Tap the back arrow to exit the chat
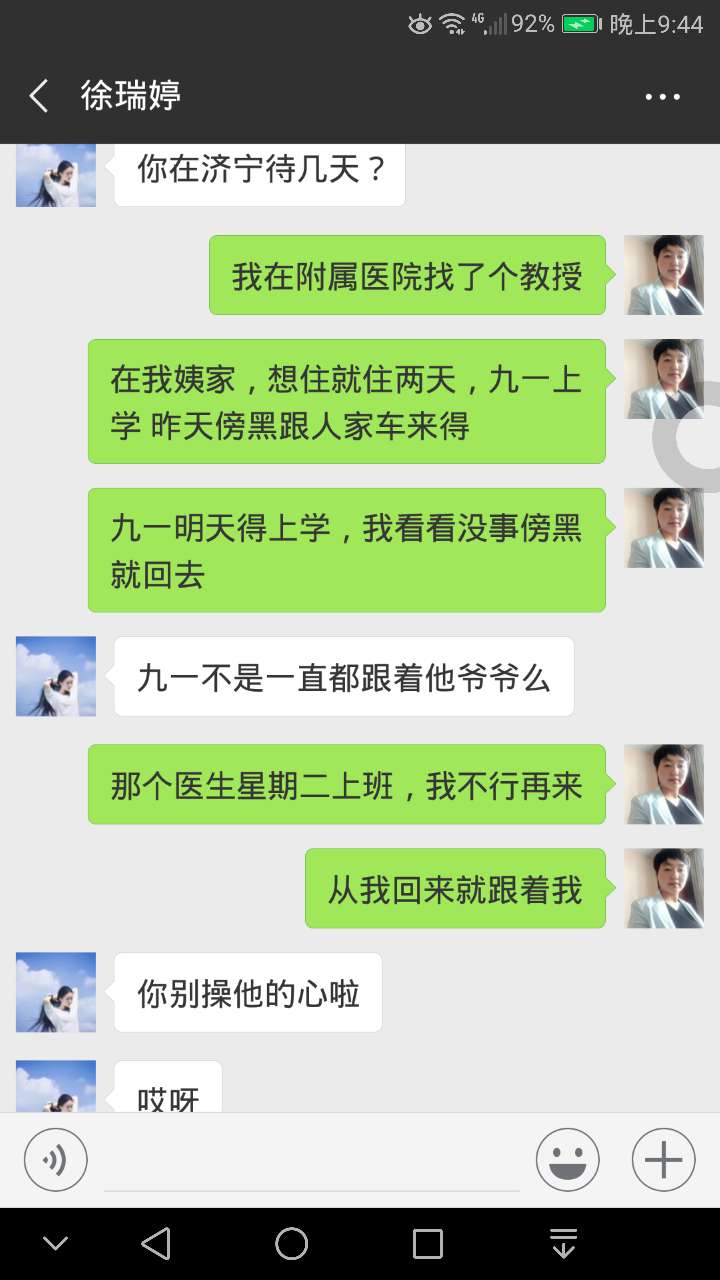The height and width of the screenshot is (1280, 720). (x=38, y=96)
